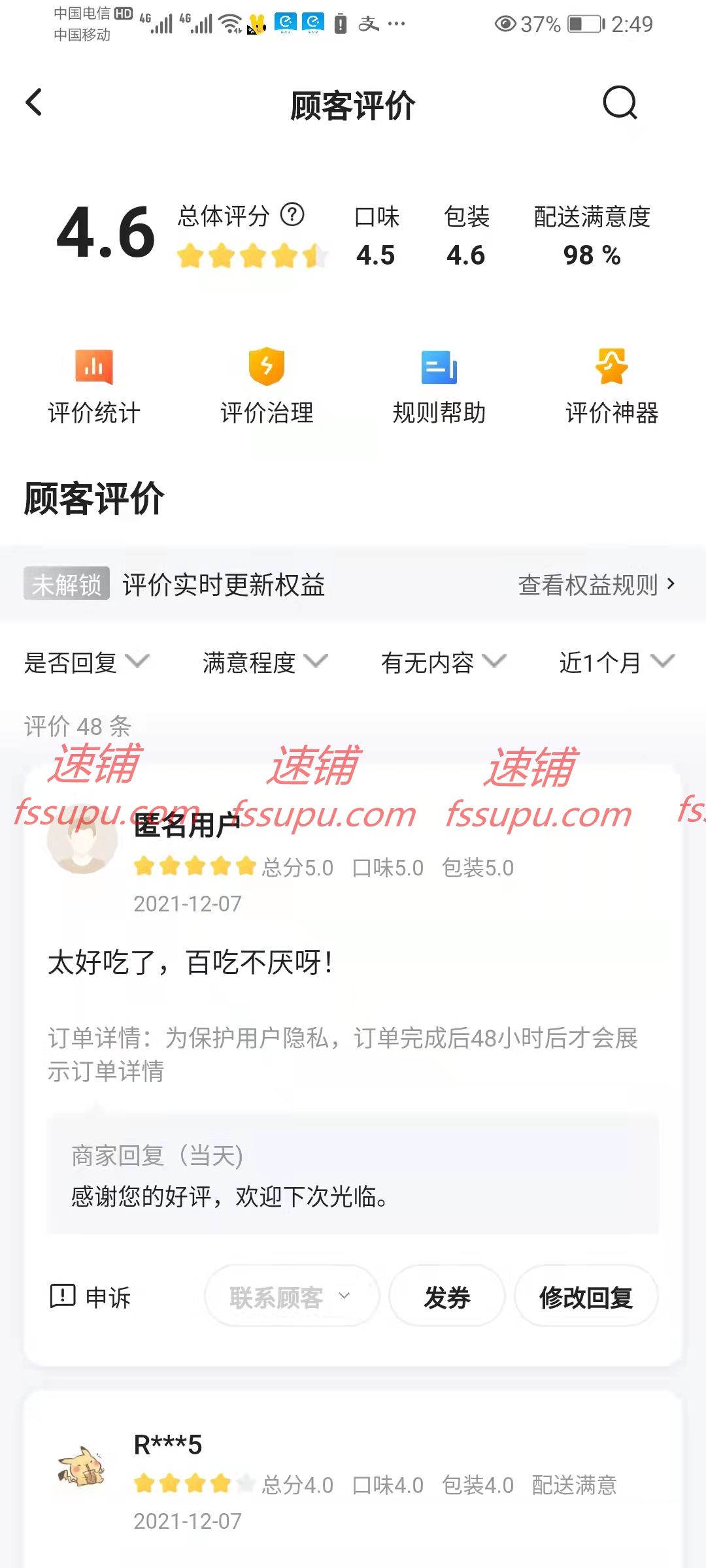Expand the 满意程度 filter
The image size is (706, 1568).
(264, 662)
